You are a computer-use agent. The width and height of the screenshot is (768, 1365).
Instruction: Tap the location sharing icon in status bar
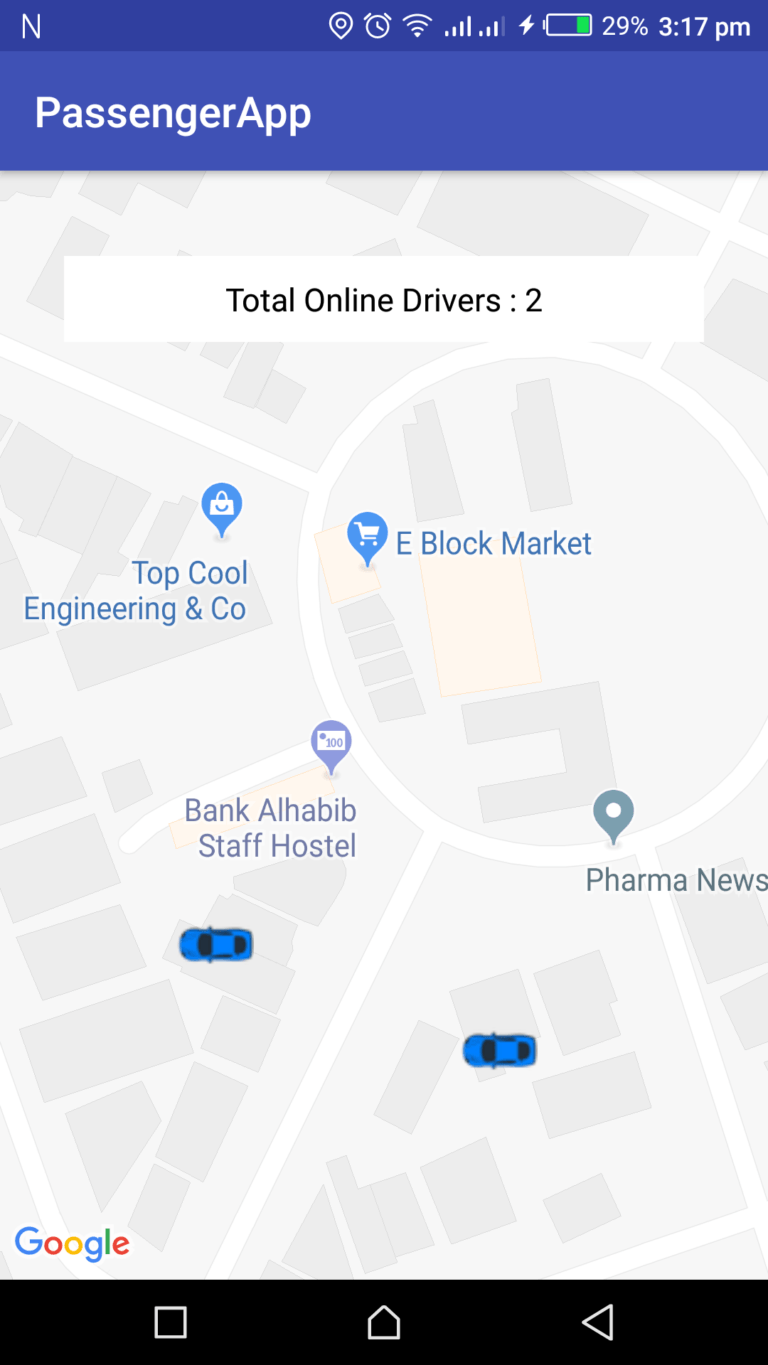pos(340,25)
